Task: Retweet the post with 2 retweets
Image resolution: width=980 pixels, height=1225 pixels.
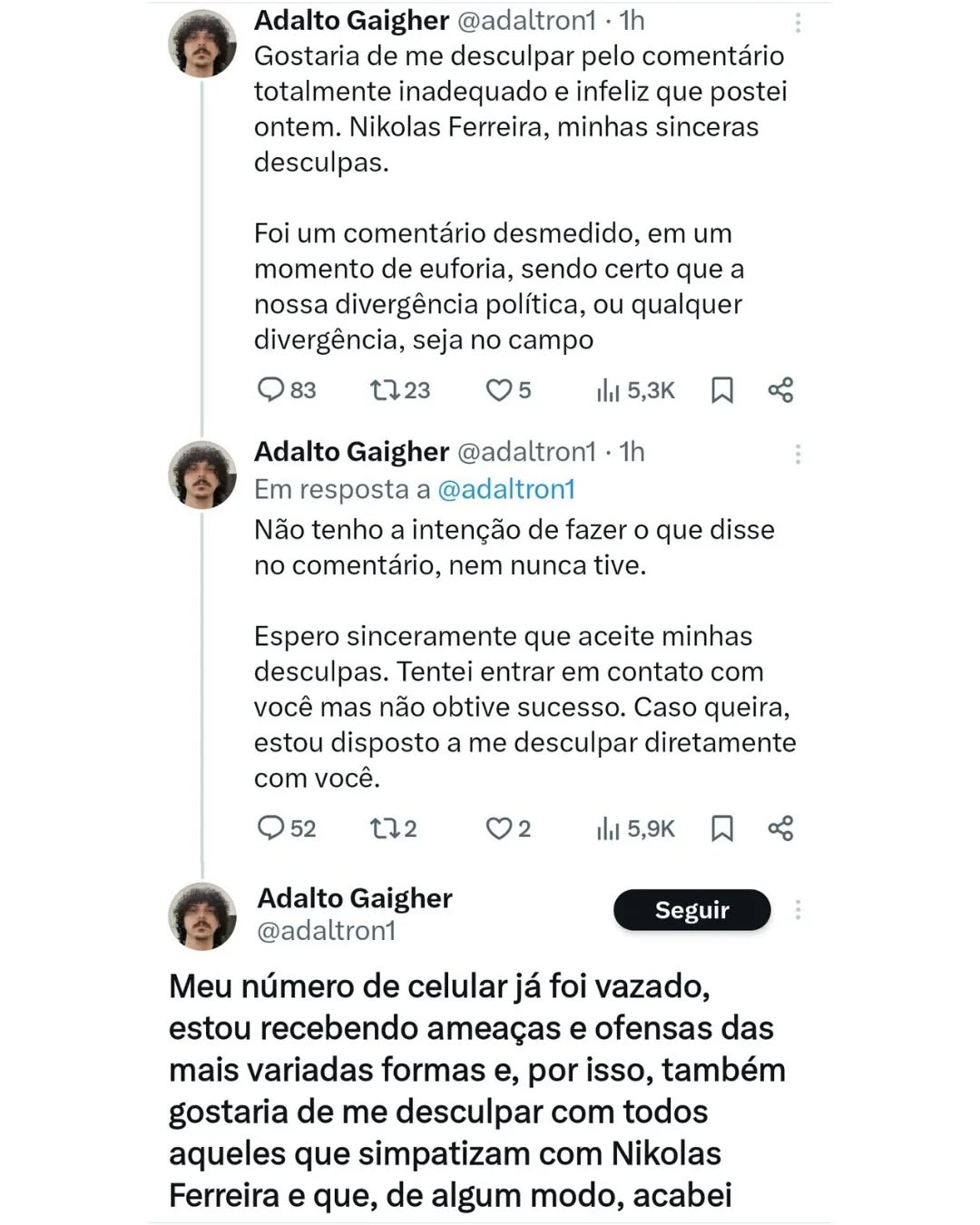Action: tap(385, 828)
